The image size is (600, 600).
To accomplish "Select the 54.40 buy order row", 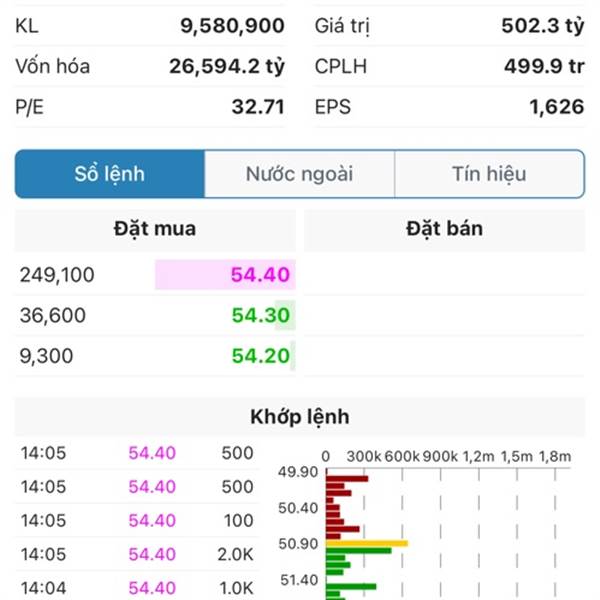I will coord(156,274).
